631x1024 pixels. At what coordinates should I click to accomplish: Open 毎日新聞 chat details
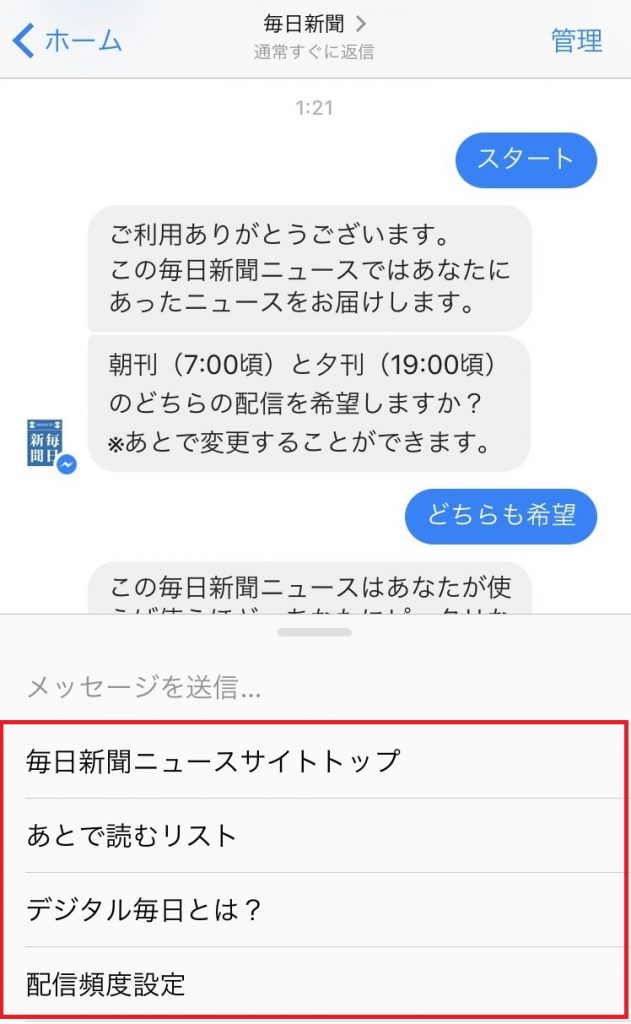tap(314, 25)
